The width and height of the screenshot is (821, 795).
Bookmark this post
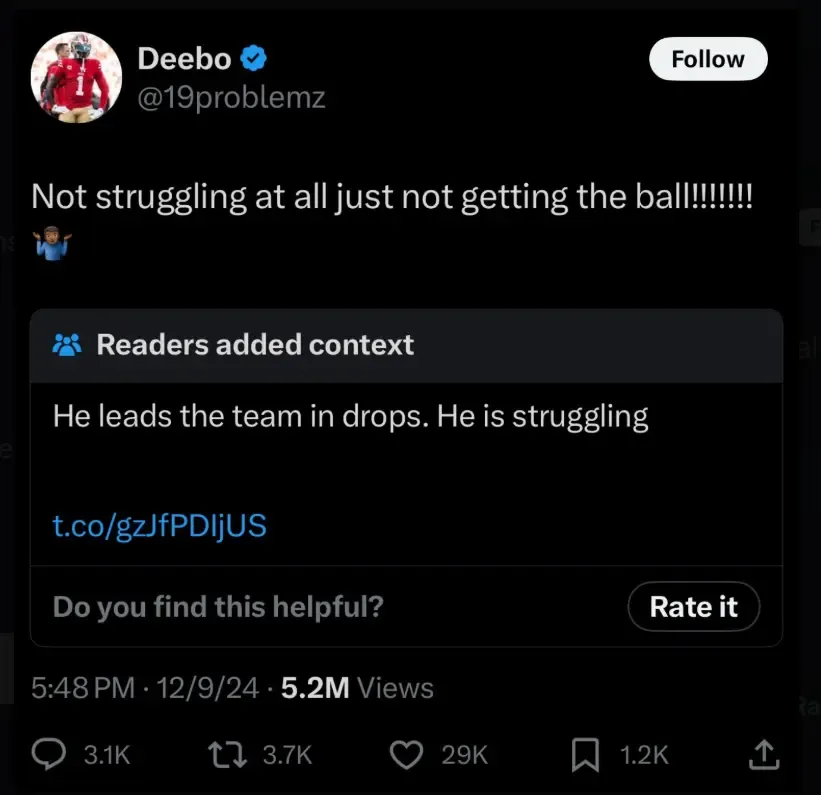(584, 755)
